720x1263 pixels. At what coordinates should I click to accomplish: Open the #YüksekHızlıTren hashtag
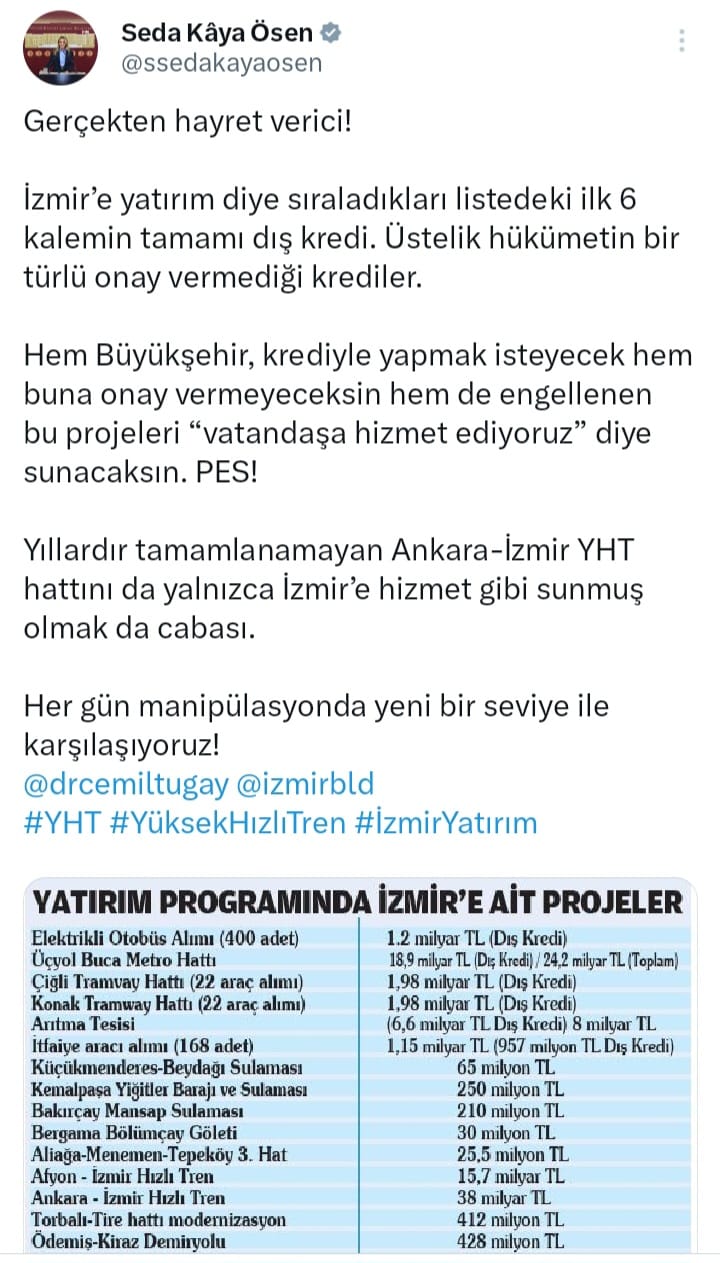[x=226, y=822]
